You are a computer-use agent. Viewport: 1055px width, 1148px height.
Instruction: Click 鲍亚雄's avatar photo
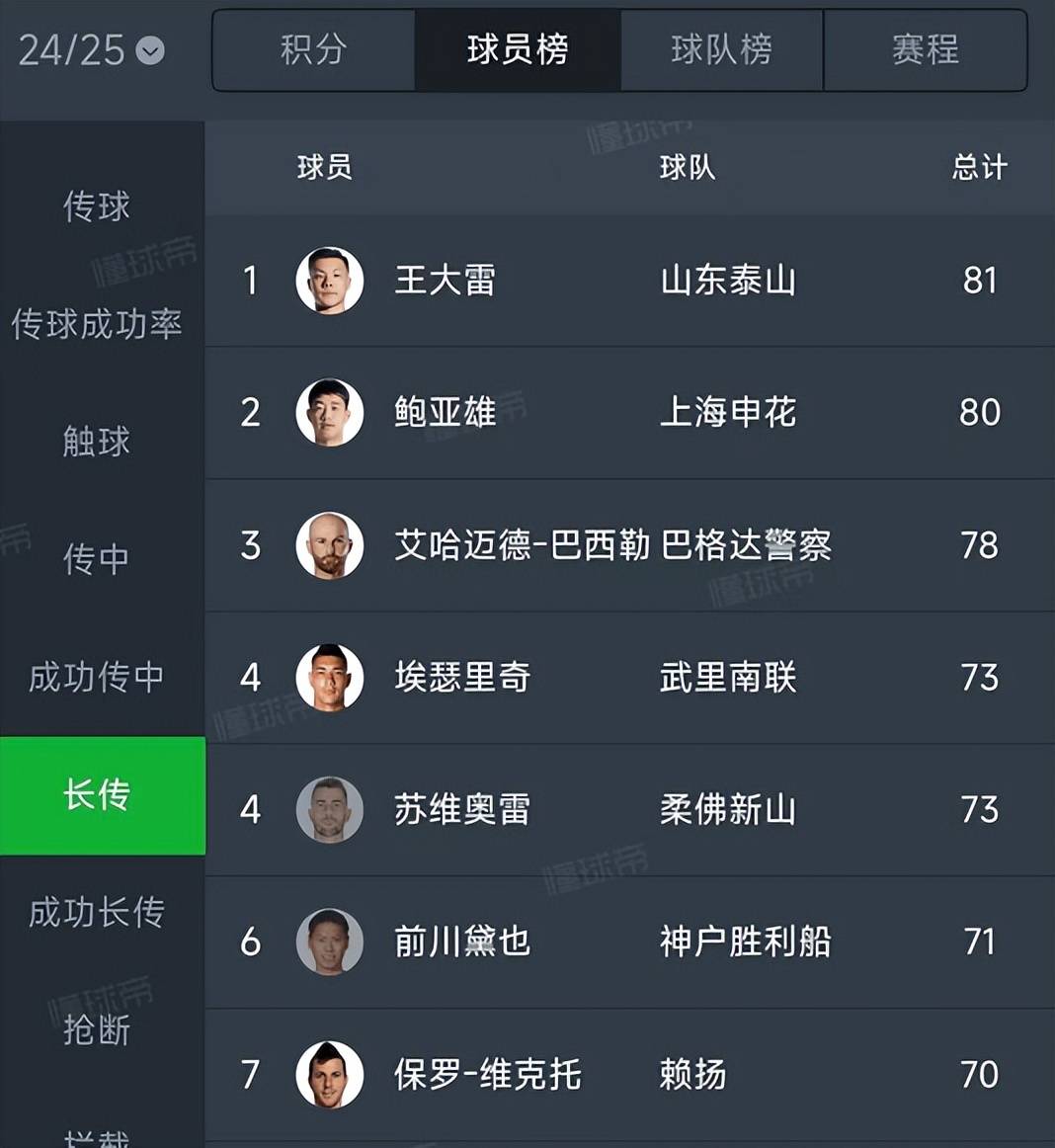330,413
